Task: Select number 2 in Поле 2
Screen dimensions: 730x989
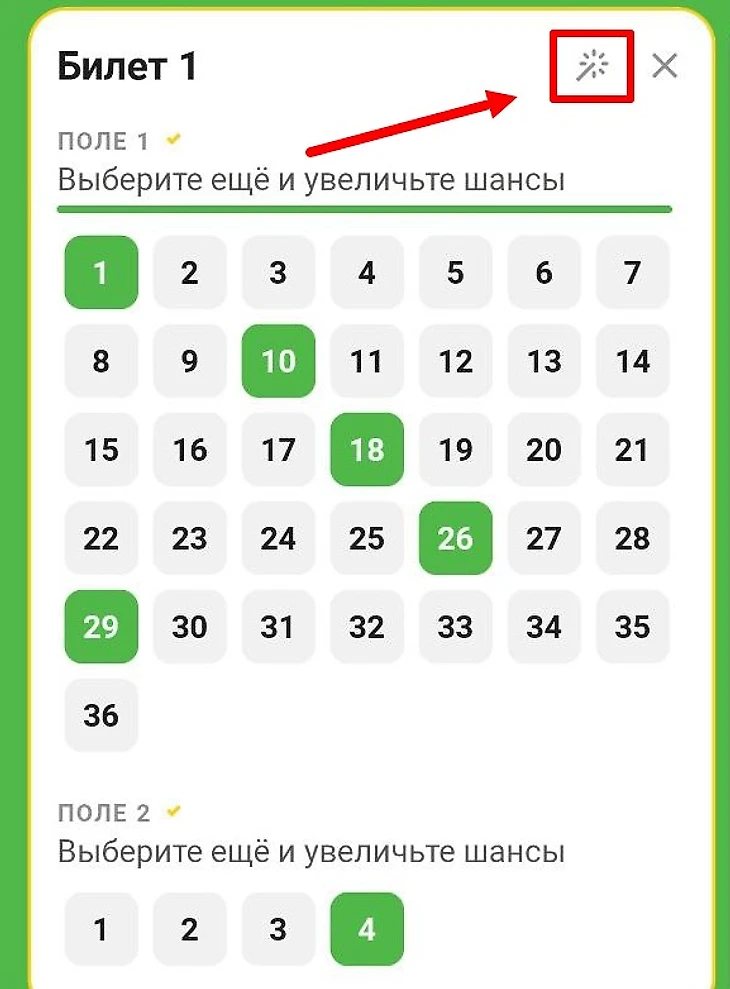Action: [190, 930]
